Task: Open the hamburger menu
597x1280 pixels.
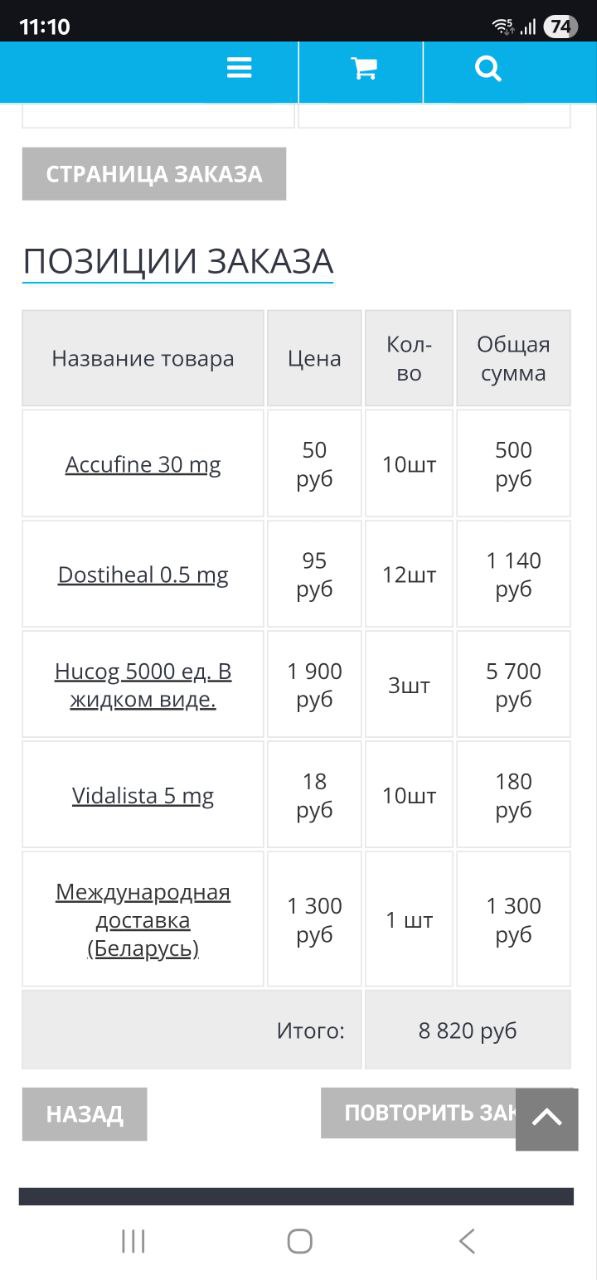Action: [239, 68]
